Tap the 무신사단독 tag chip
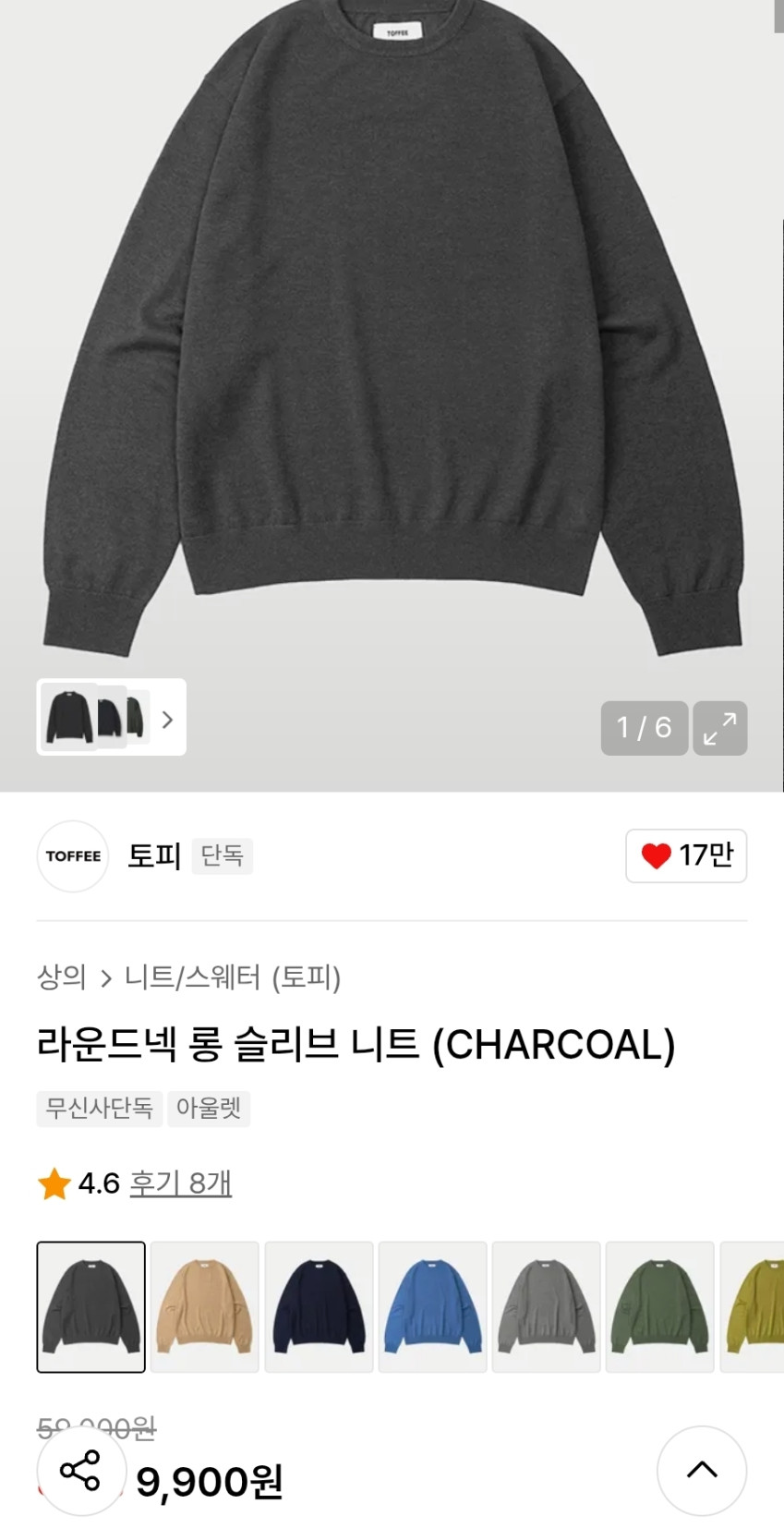 [x=100, y=1108]
